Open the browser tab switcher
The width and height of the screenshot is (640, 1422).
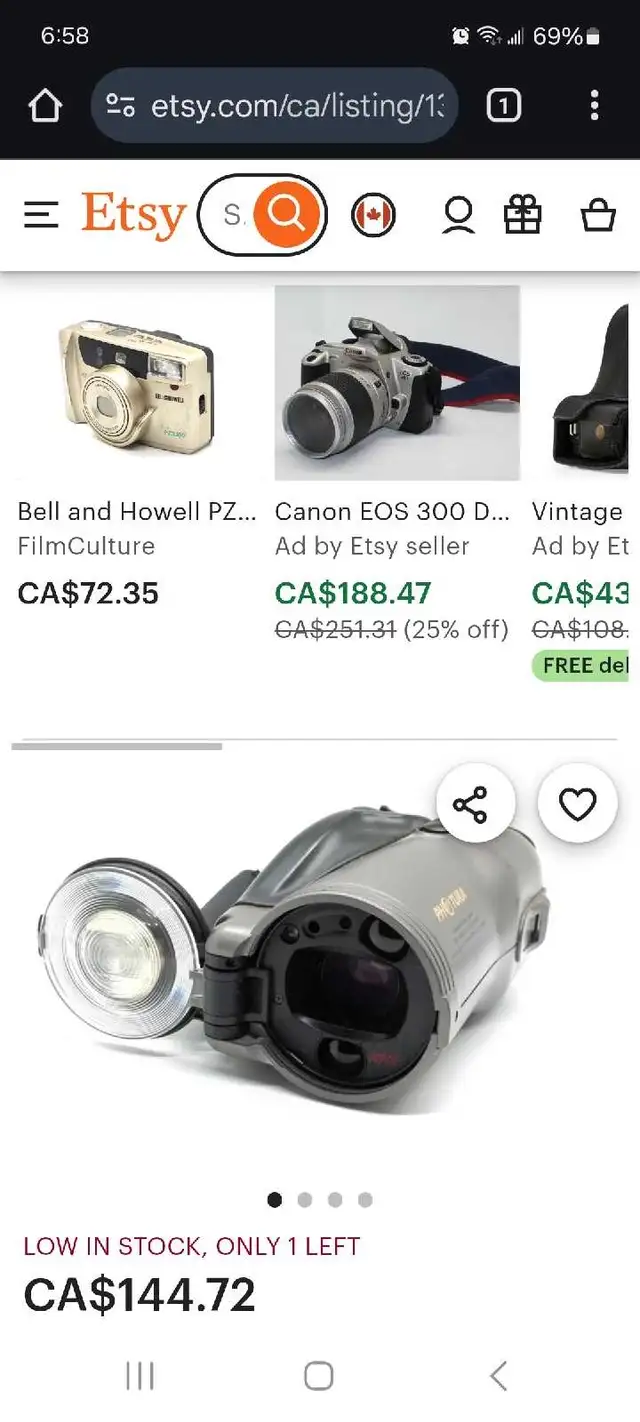click(x=504, y=106)
